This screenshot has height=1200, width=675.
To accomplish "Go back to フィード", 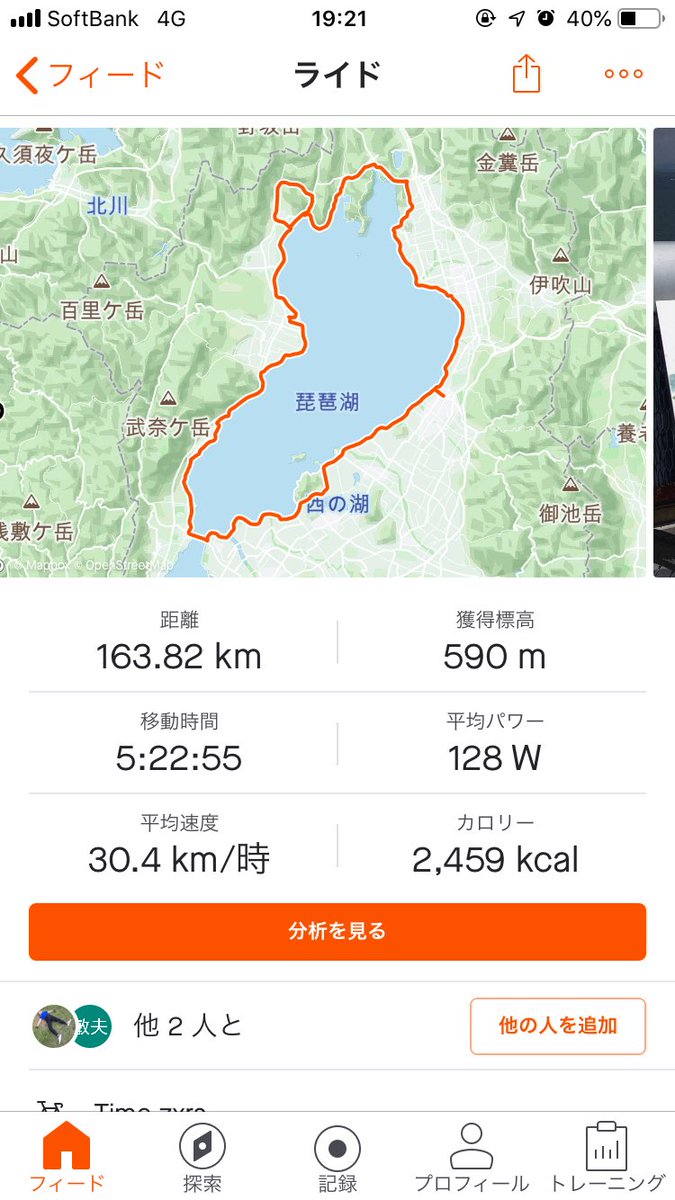I will 90,75.
